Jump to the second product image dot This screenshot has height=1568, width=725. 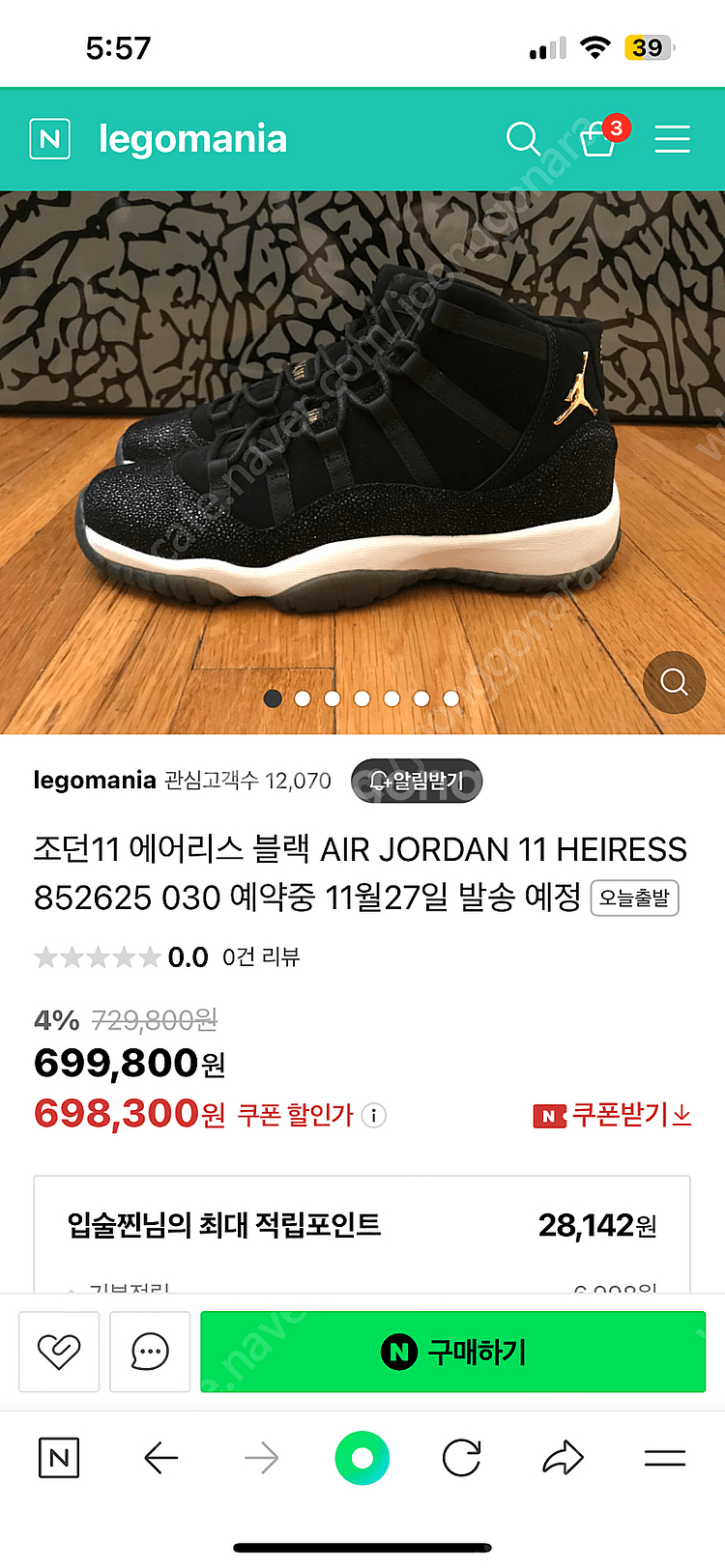pos(303,698)
